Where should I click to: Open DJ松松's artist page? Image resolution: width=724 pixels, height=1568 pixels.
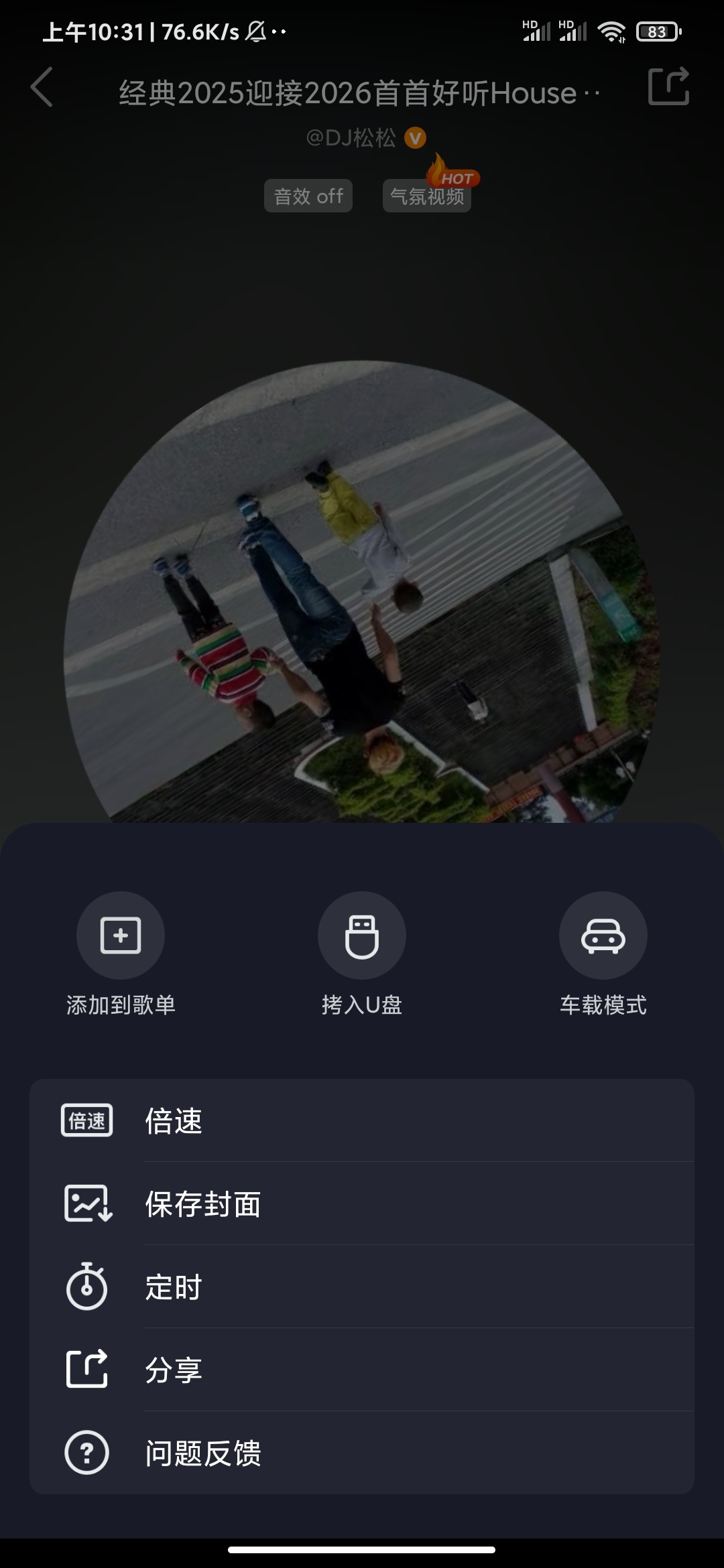[351, 138]
